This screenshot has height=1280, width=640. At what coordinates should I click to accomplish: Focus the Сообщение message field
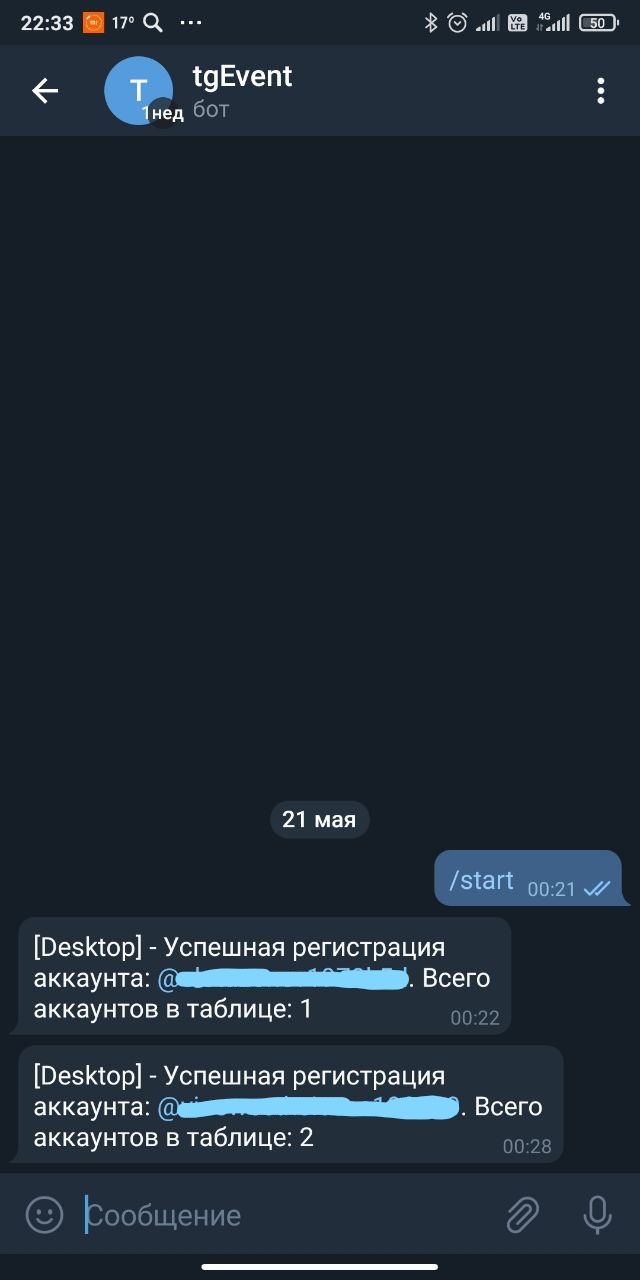(x=280, y=1215)
